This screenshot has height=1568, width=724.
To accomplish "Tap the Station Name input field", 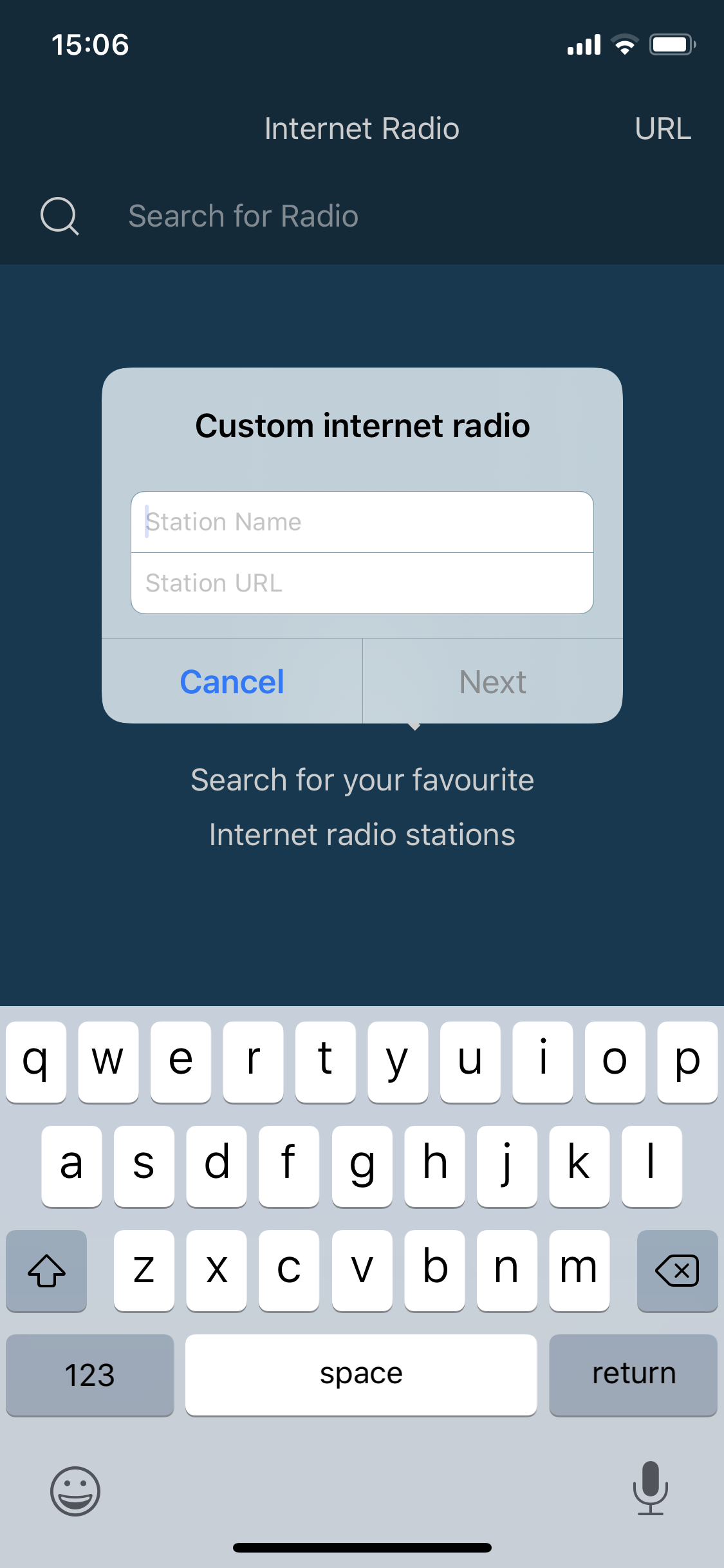I will pyautogui.click(x=362, y=522).
